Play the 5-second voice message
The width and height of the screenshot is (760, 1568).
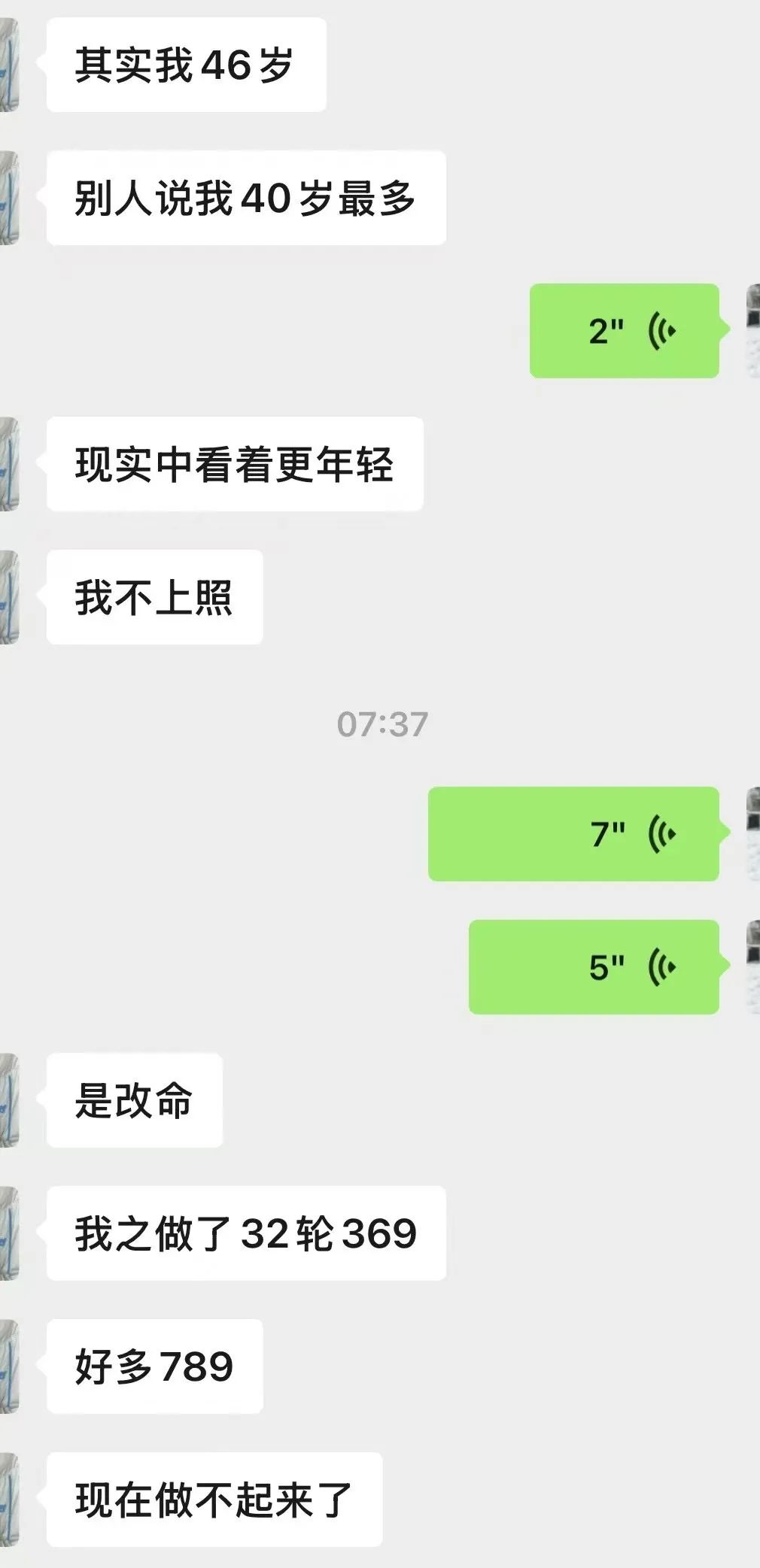pos(594,967)
